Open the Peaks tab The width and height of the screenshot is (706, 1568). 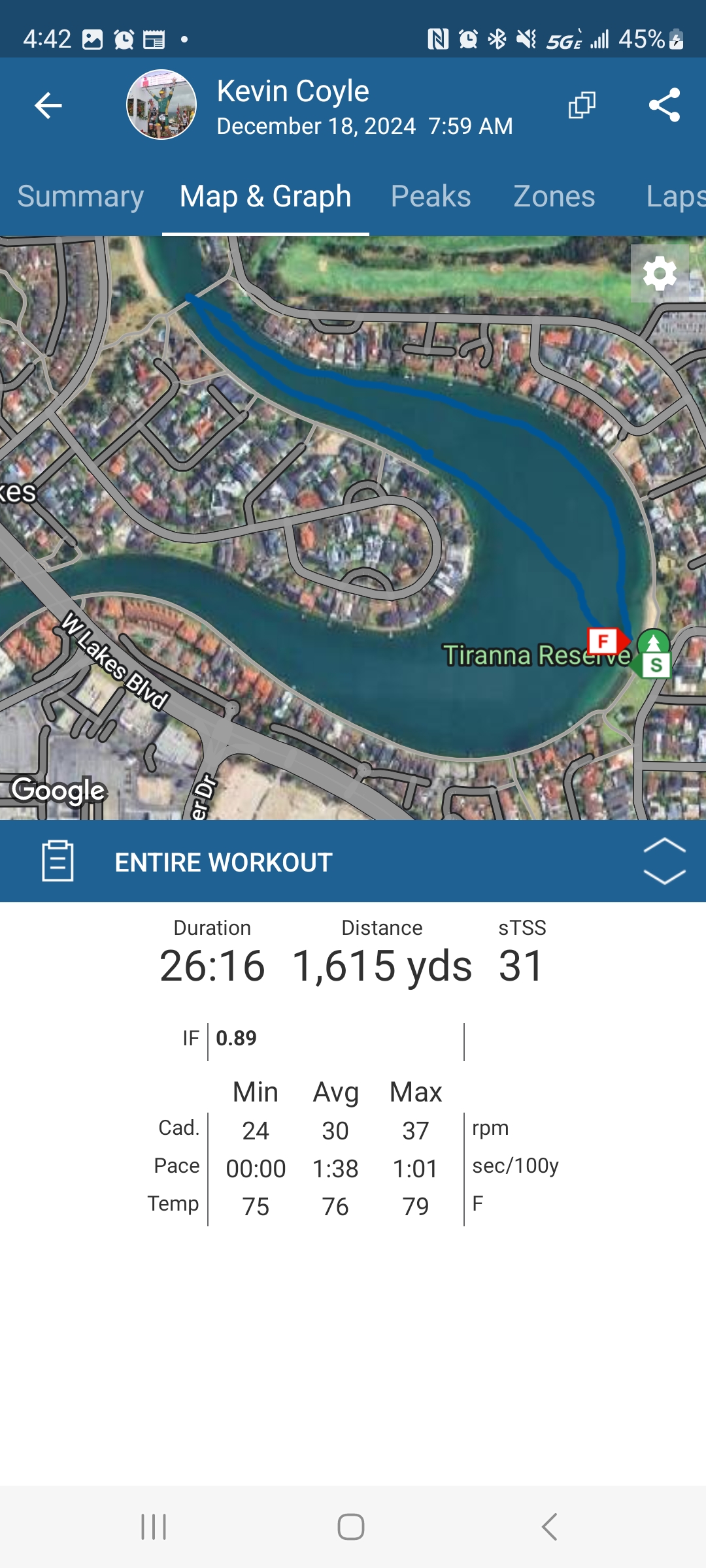click(430, 197)
